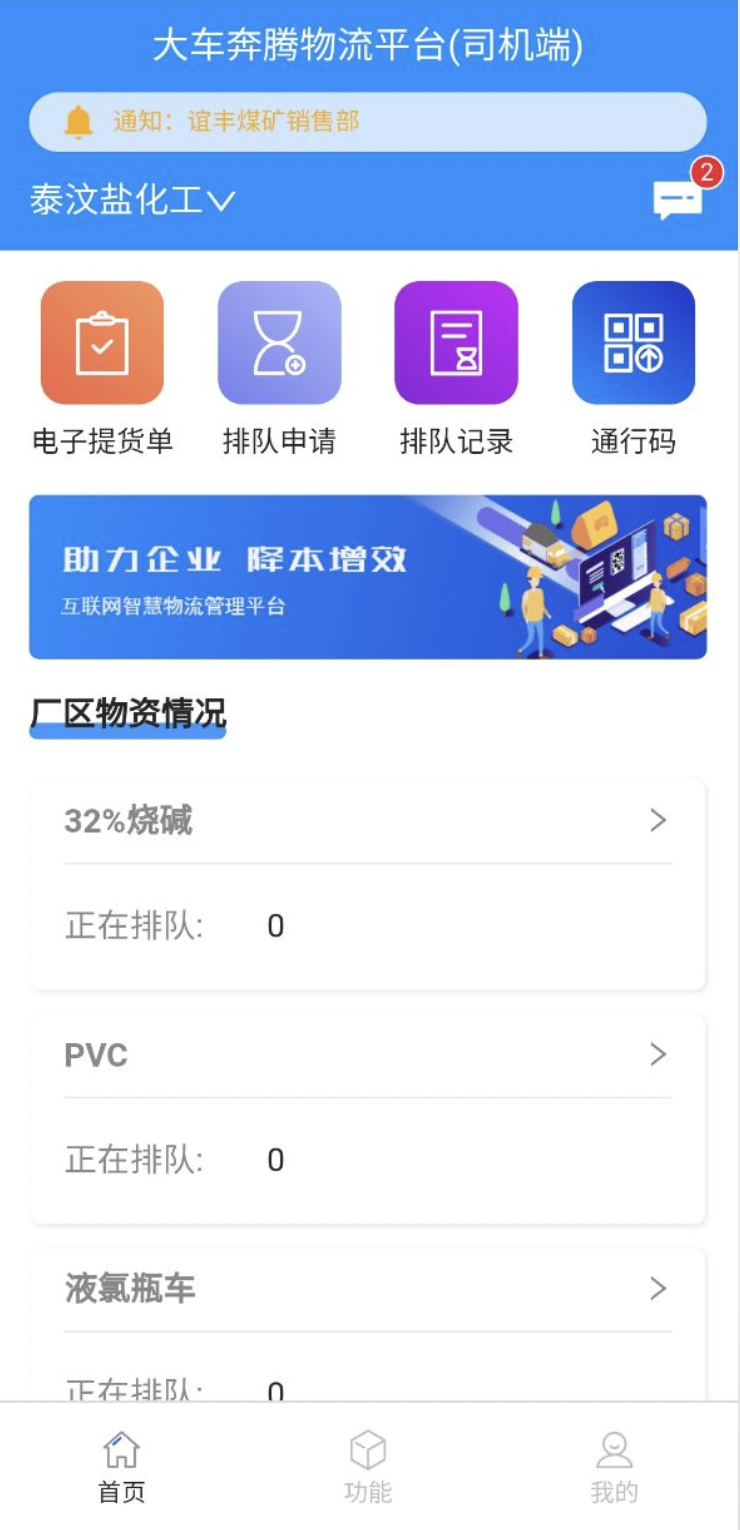Tap the unread count badge showing 2

[x=707, y=171]
